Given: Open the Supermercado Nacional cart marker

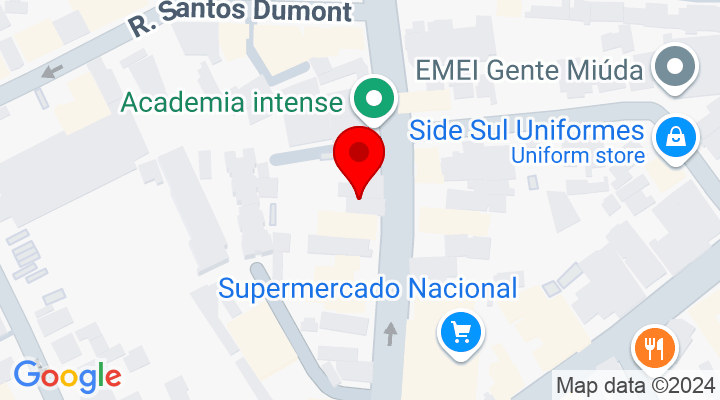Looking at the screenshot, I should pos(462,331).
